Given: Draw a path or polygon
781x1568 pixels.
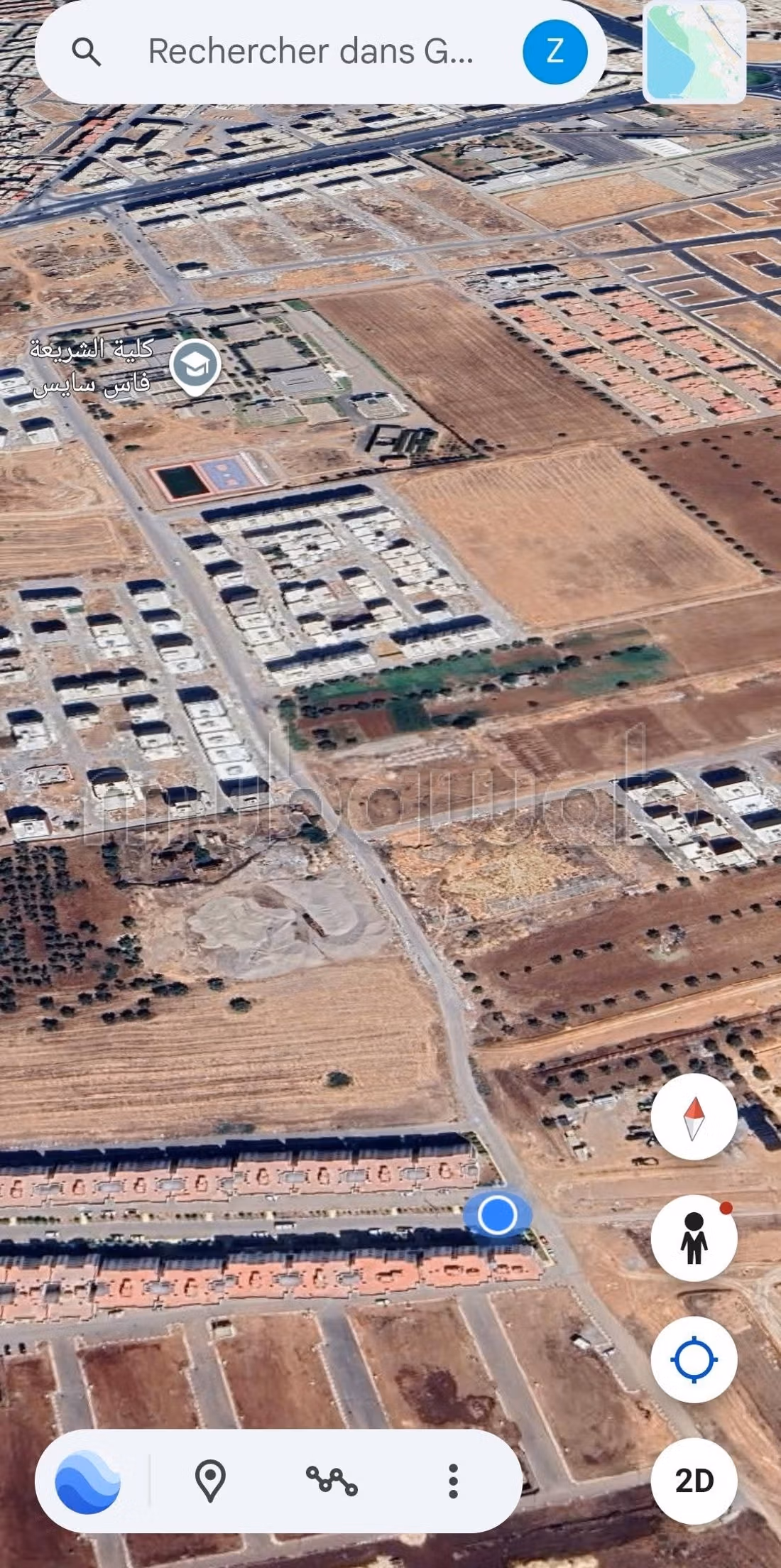Looking at the screenshot, I should 332,1481.
